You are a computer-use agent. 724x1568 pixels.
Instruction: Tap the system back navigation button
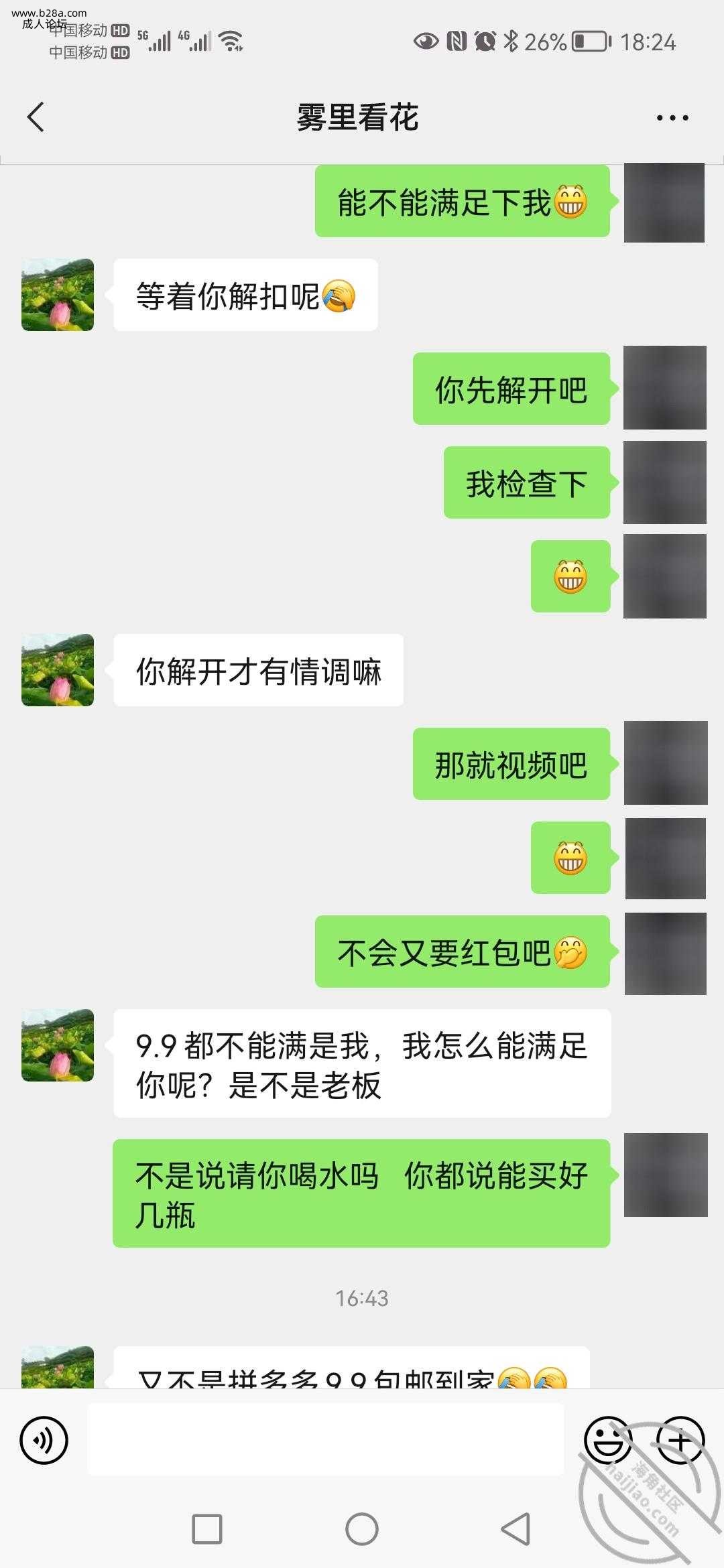[516, 1529]
